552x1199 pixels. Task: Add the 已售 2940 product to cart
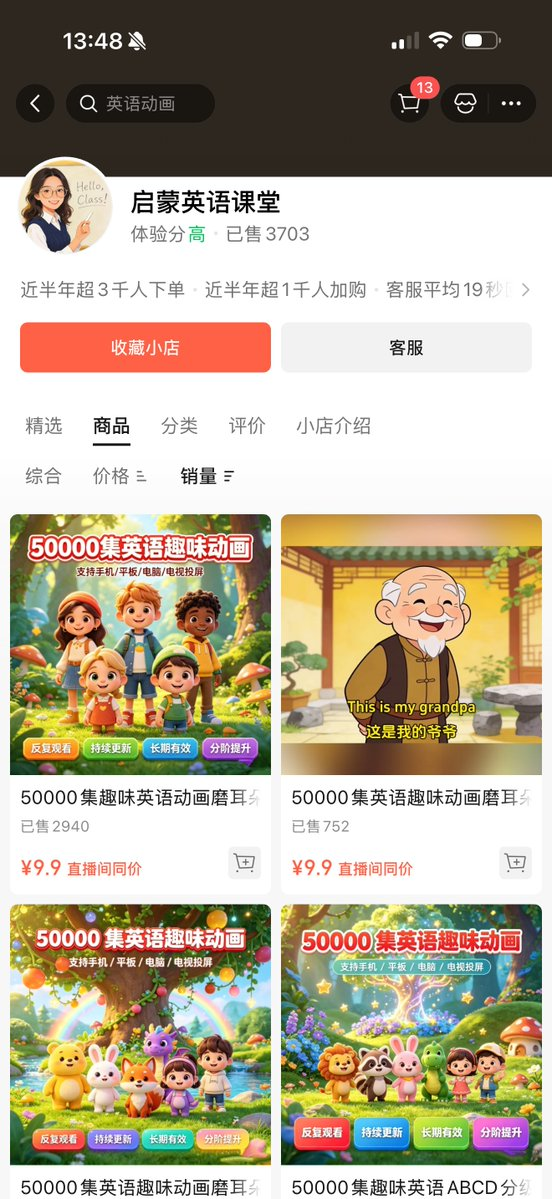245,863
